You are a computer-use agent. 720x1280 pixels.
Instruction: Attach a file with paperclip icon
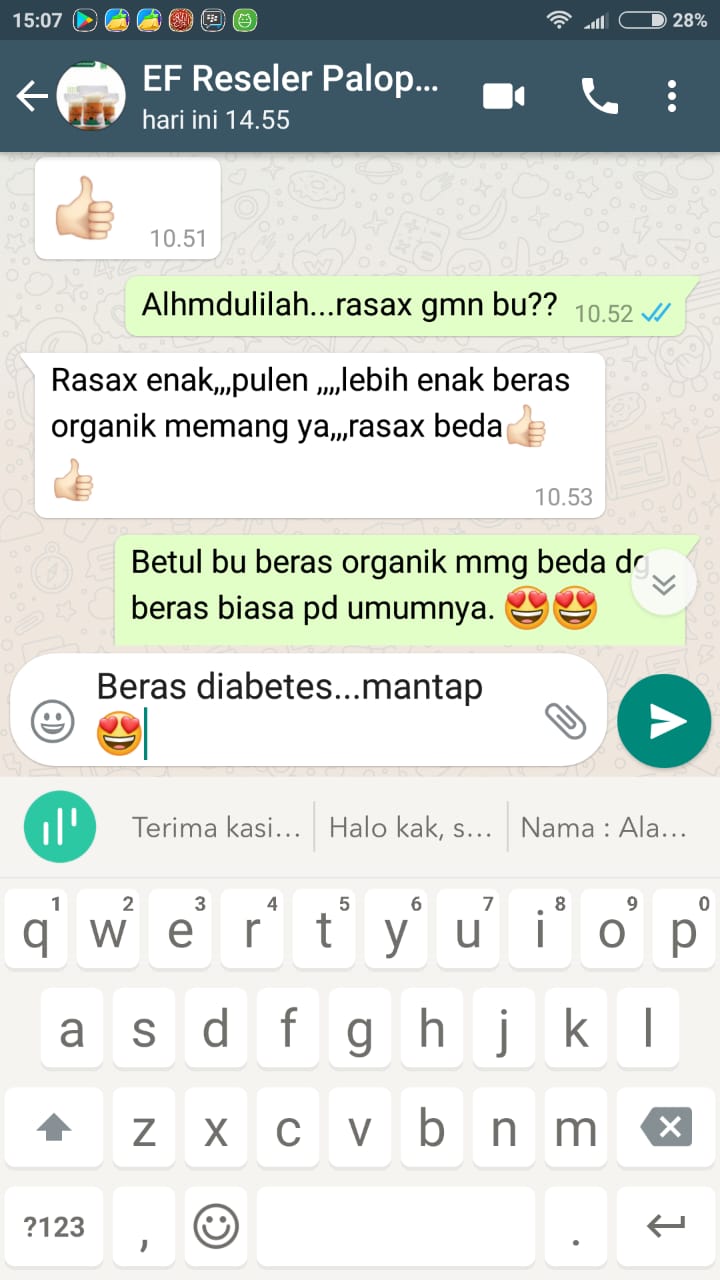click(x=565, y=720)
